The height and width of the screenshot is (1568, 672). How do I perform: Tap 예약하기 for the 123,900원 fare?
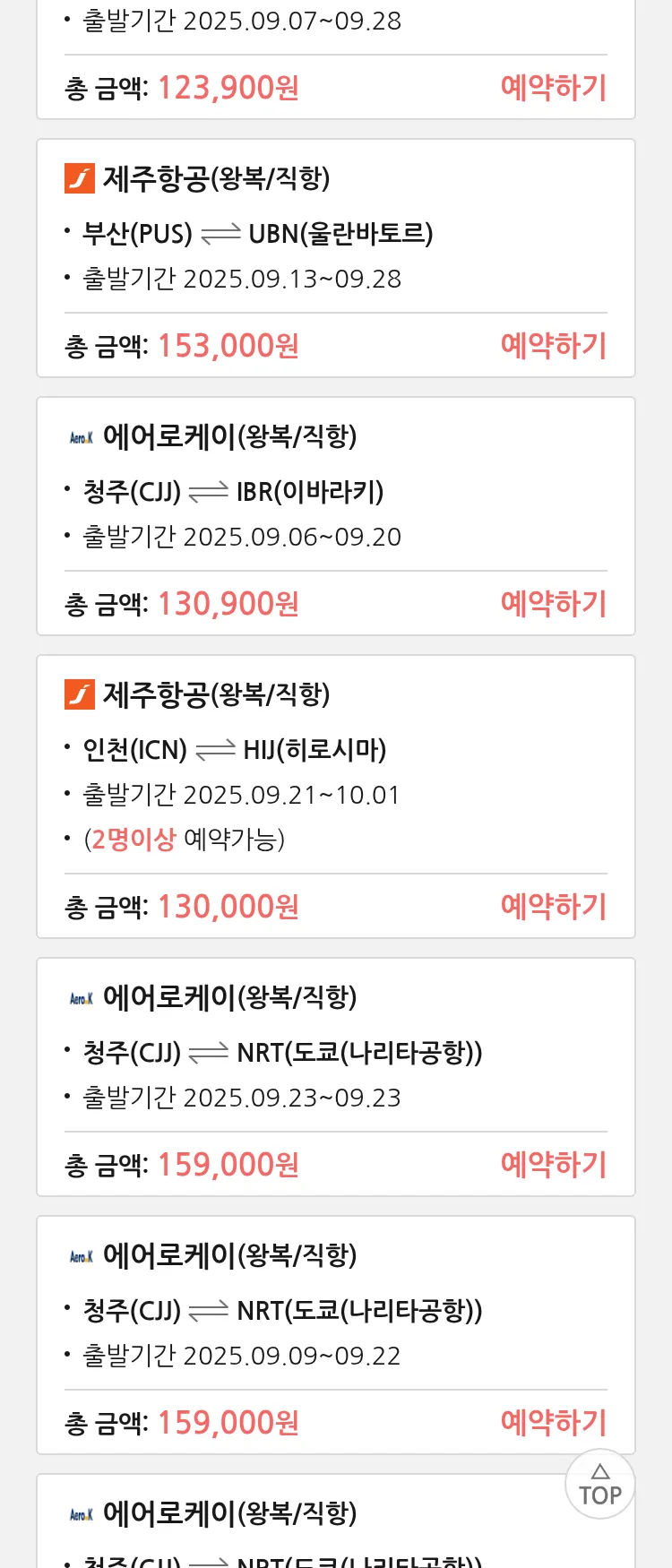pyautogui.click(x=553, y=88)
